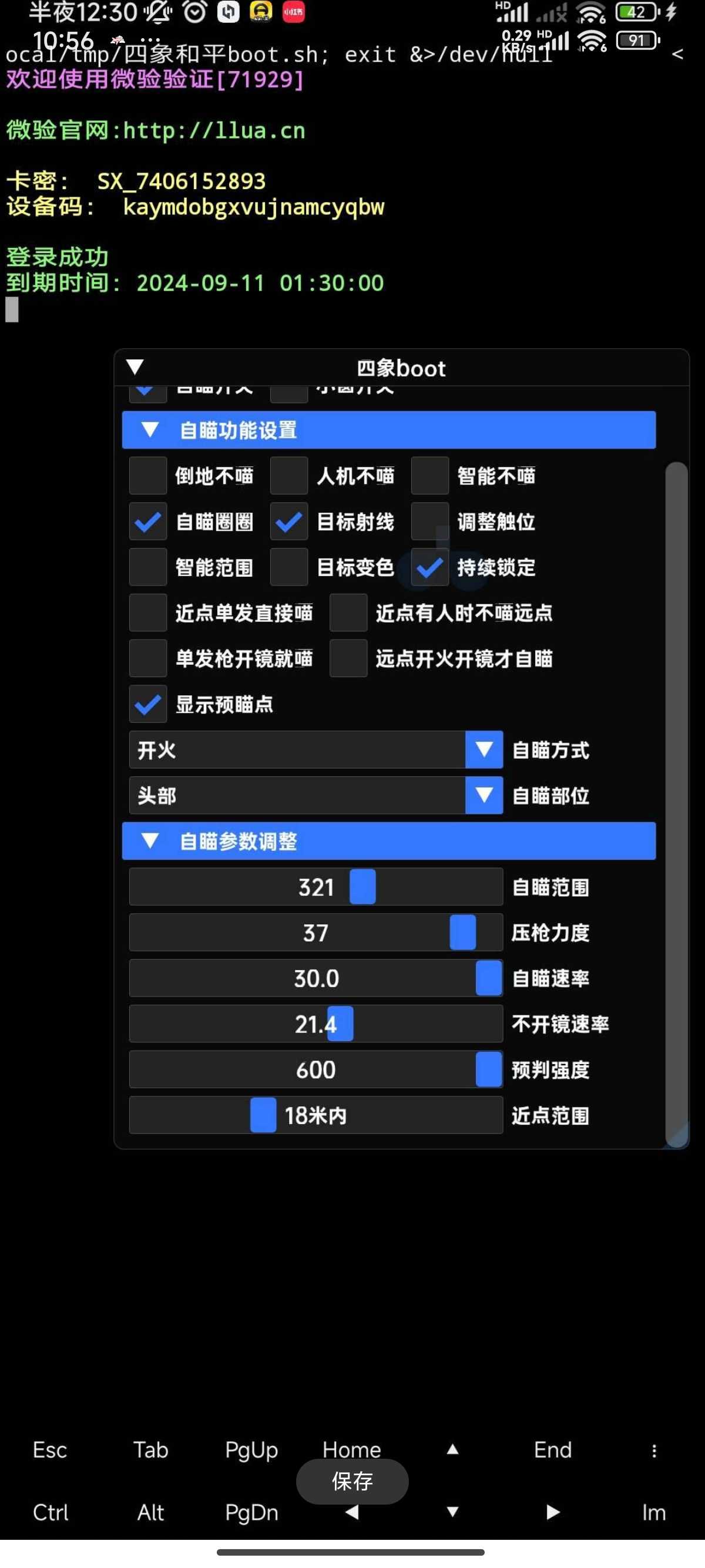Screen dimensions: 705x1568
Task: Check 近点单发直接瞄
Action: (x=148, y=613)
